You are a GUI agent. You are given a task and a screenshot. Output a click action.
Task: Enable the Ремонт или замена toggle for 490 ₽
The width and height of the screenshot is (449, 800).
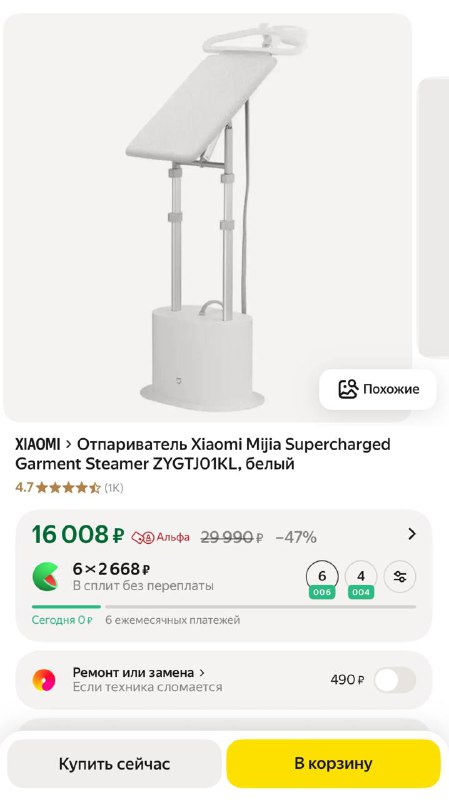[x=394, y=680]
